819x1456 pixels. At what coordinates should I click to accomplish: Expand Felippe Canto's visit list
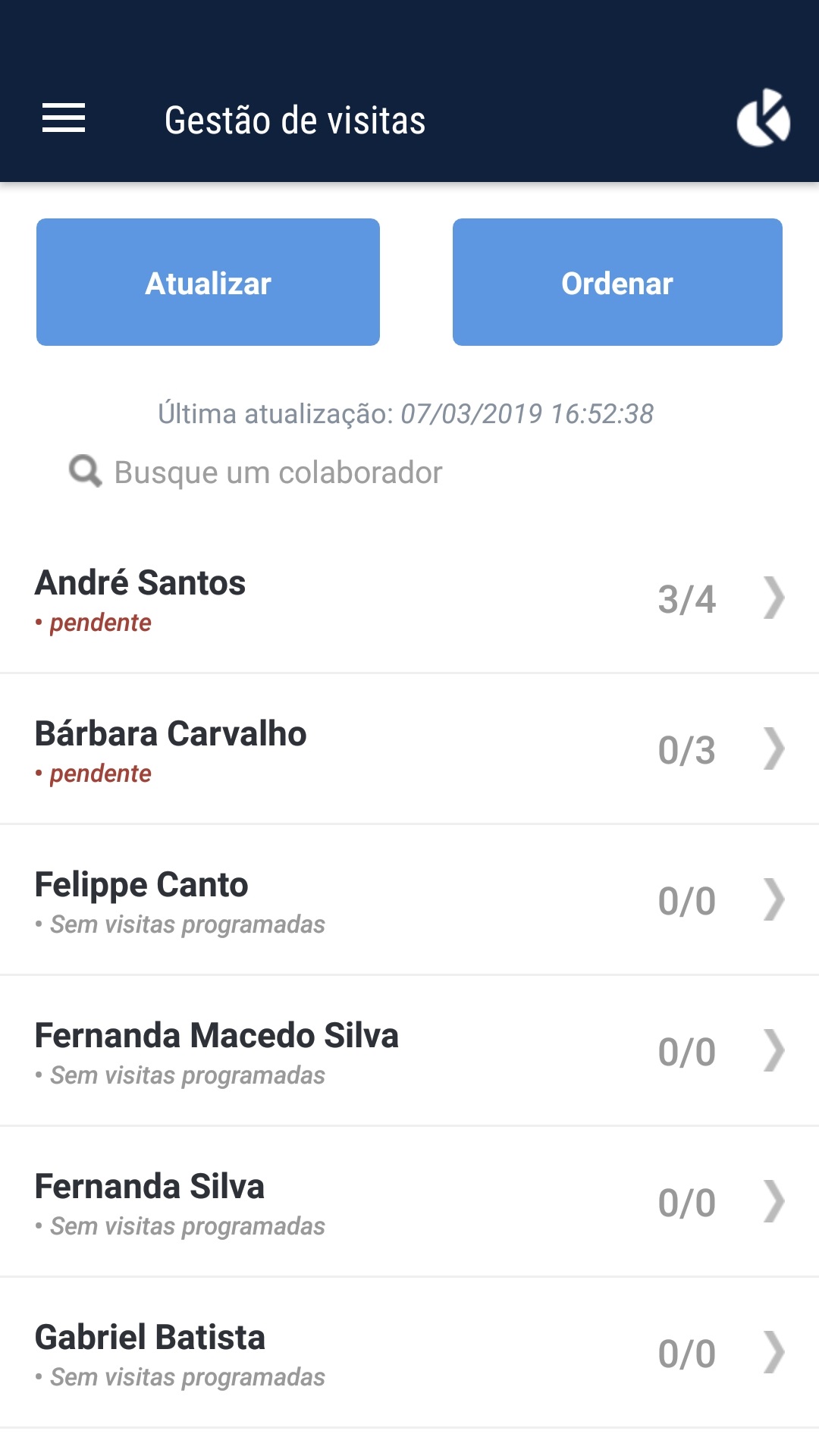coord(774,900)
